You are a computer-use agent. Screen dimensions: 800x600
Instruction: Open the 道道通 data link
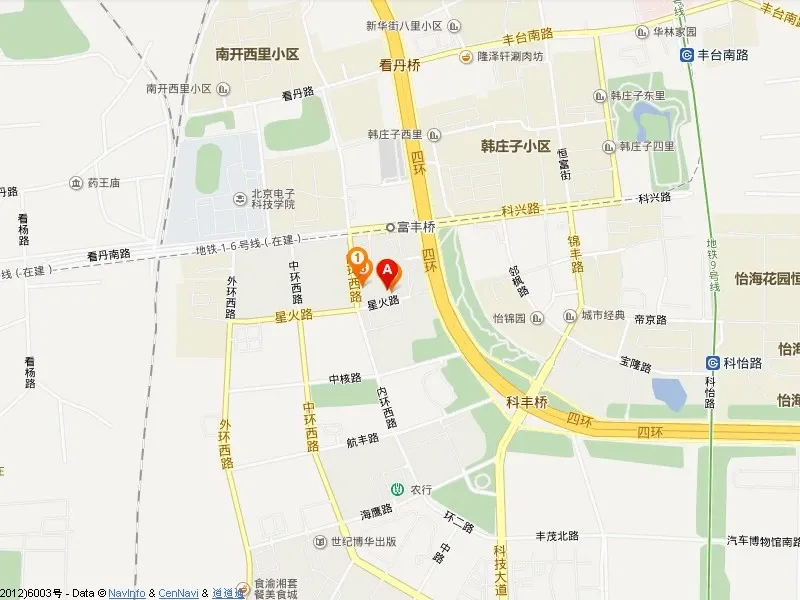click(228, 593)
